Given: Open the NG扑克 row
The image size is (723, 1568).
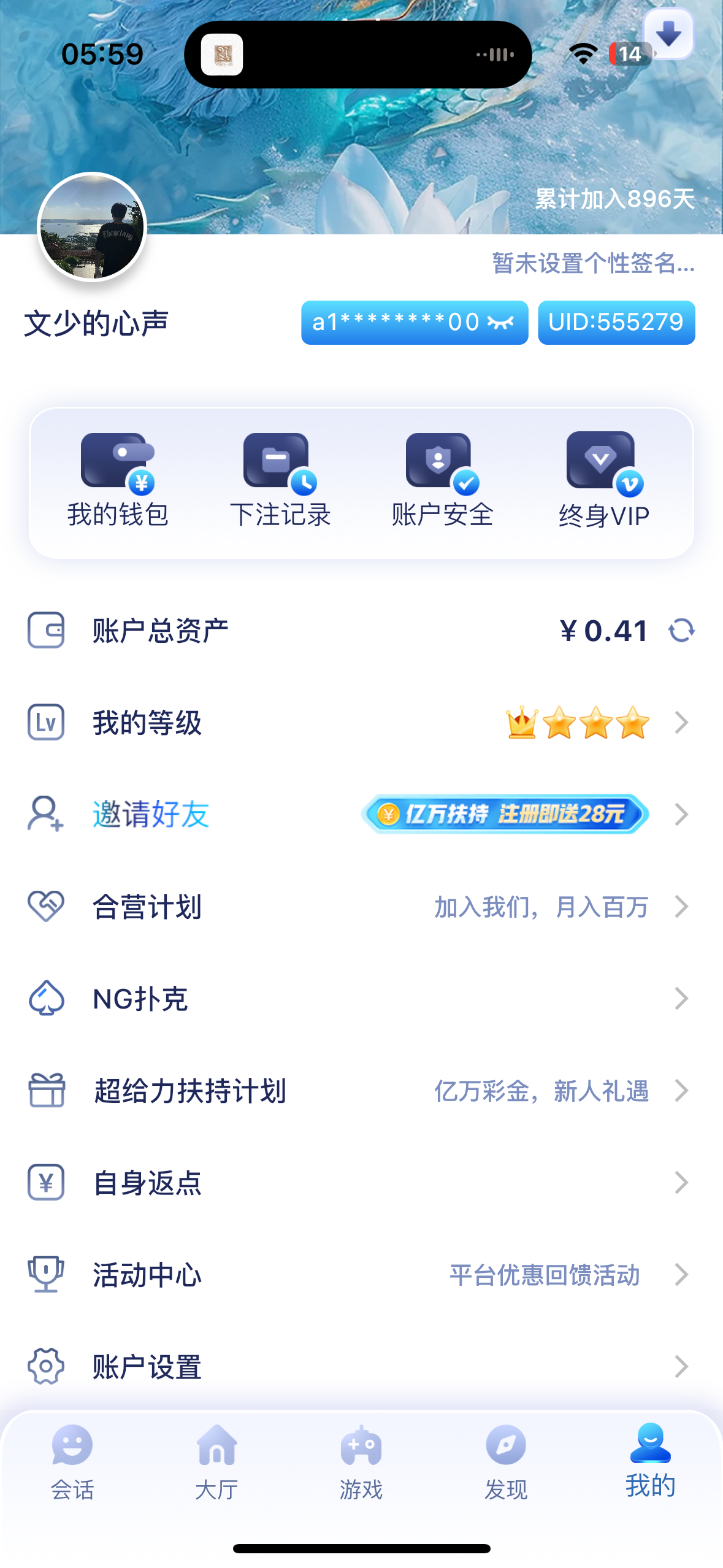Looking at the screenshot, I should [361, 999].
